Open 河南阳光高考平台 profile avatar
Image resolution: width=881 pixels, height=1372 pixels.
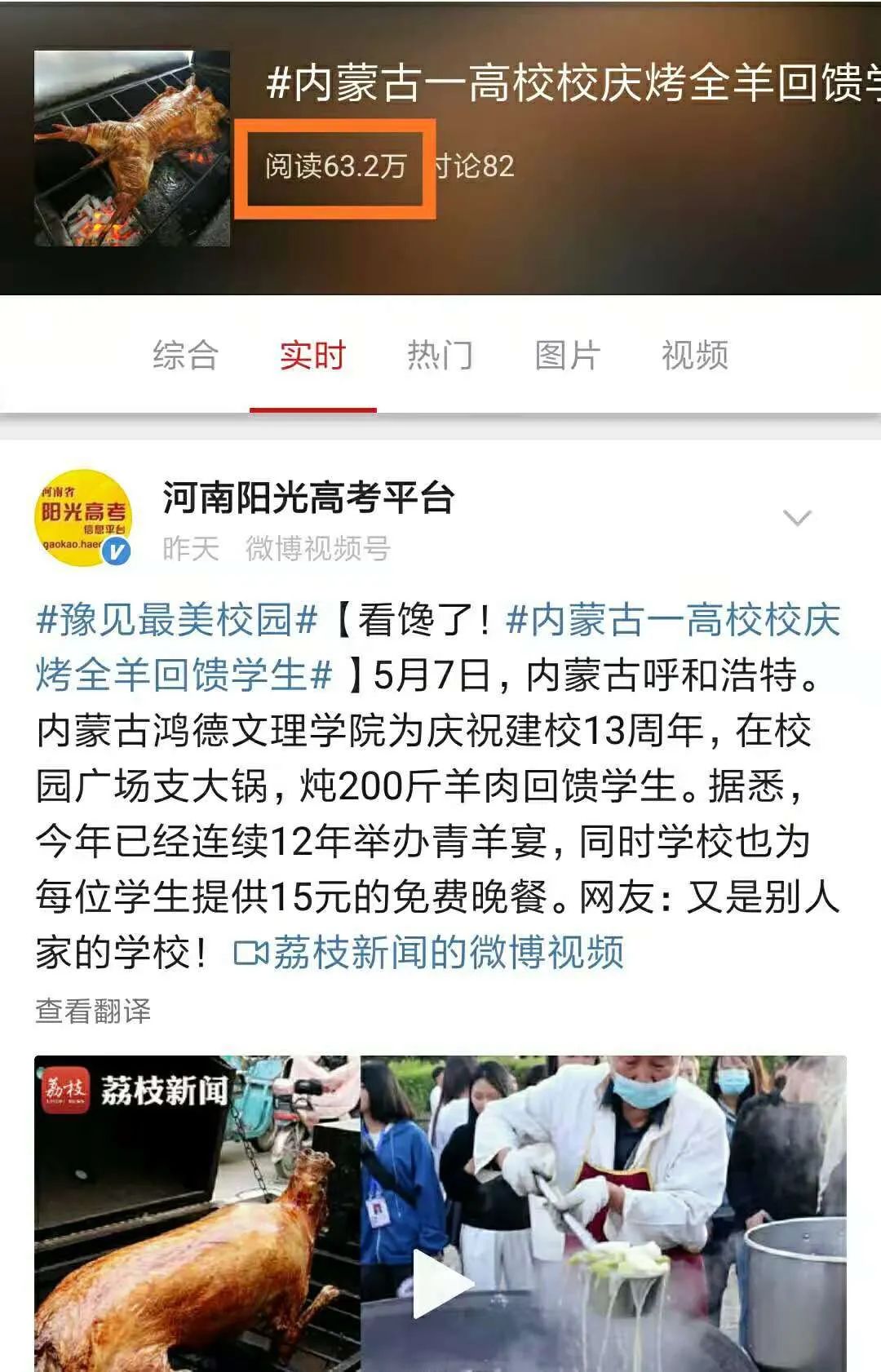pos(83,517)
